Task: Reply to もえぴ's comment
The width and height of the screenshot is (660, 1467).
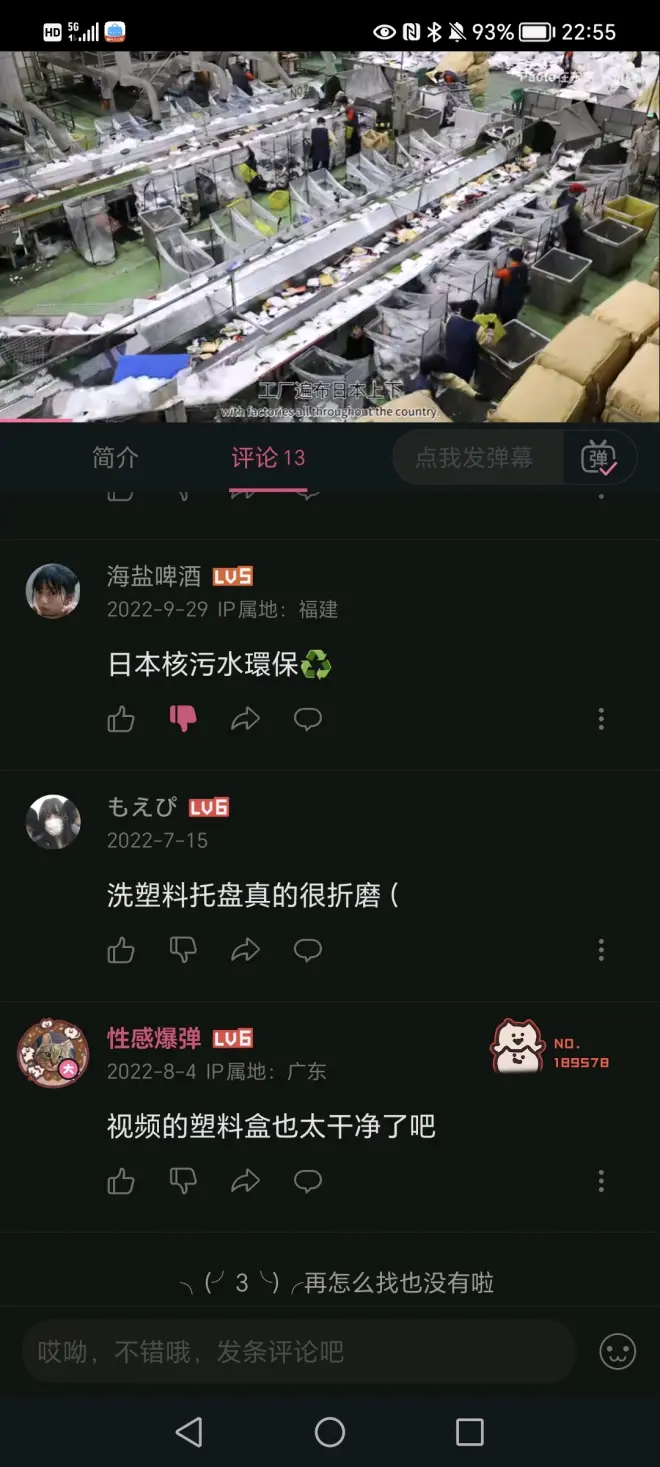Action: [x=307, y=950]
